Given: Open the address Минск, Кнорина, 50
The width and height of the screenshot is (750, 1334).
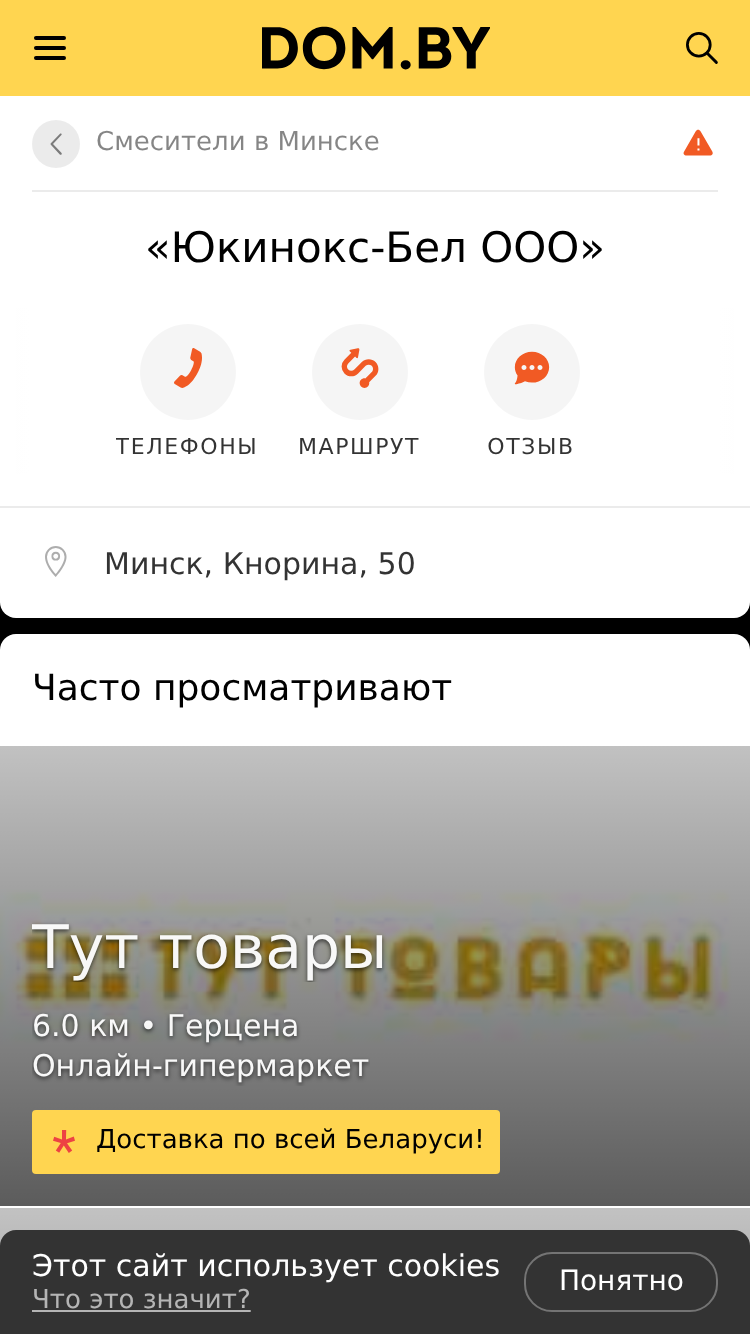Looking at the screenshot, I should [375, 563].
